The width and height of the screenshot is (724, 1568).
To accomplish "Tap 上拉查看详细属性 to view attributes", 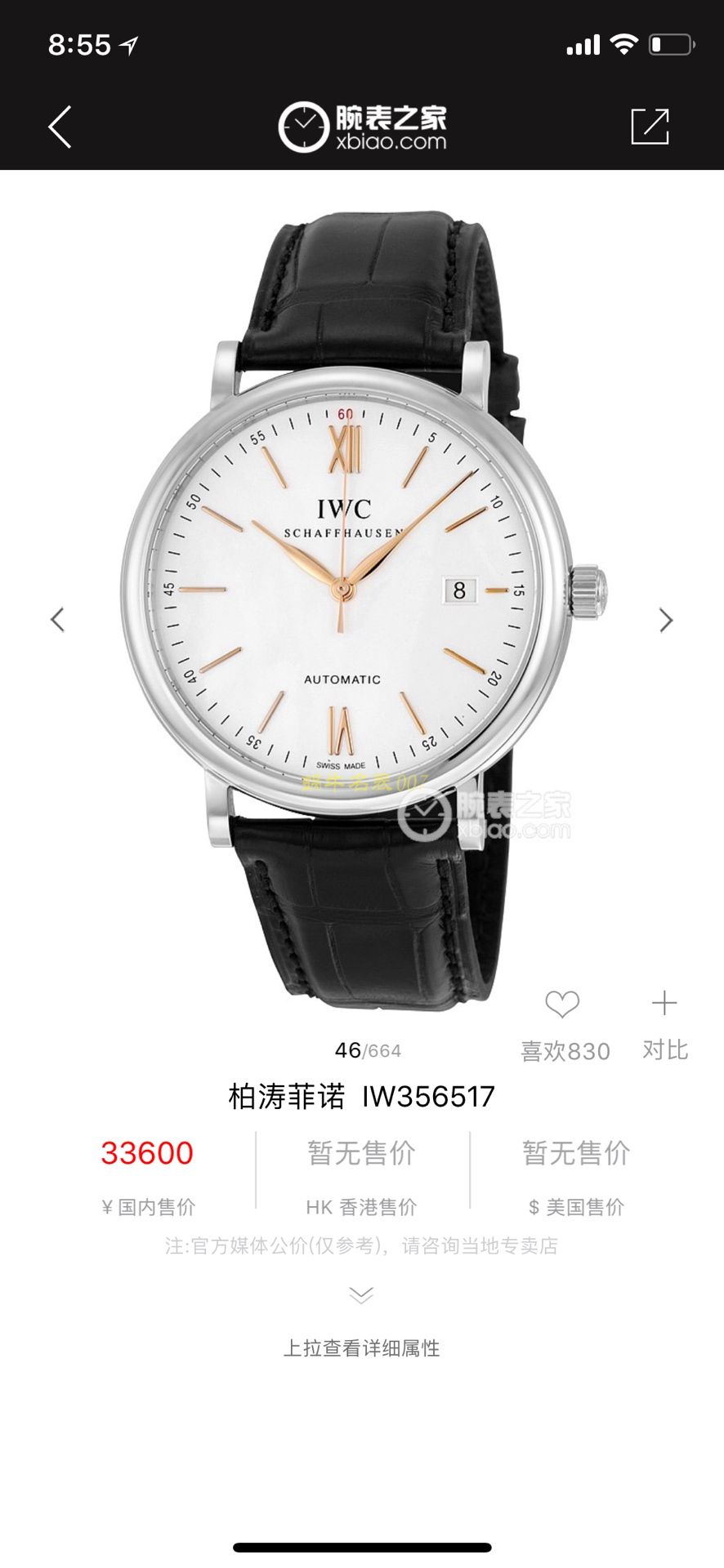I will [x=362, y=1348].
